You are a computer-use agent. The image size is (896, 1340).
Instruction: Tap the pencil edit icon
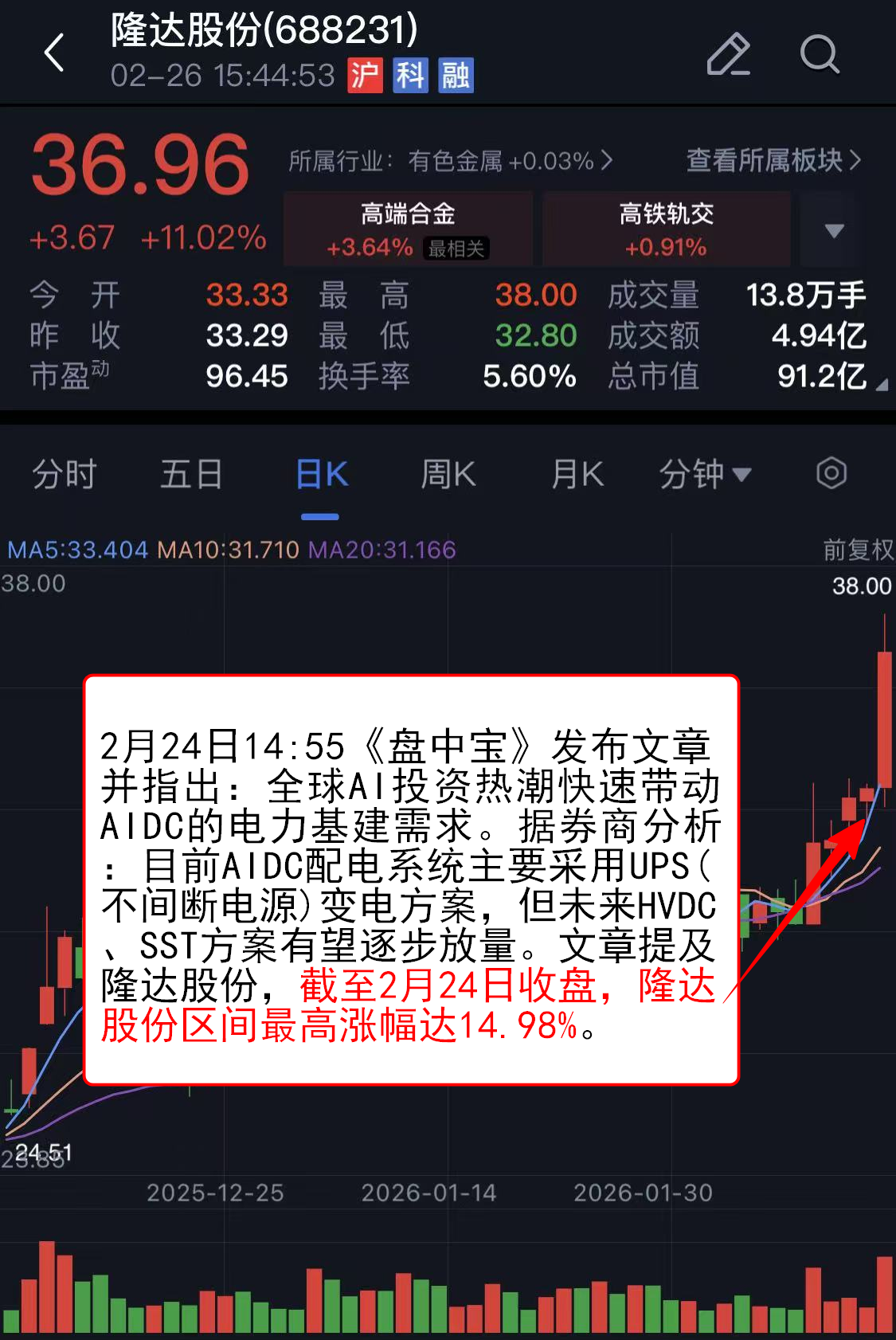point(728,54)
